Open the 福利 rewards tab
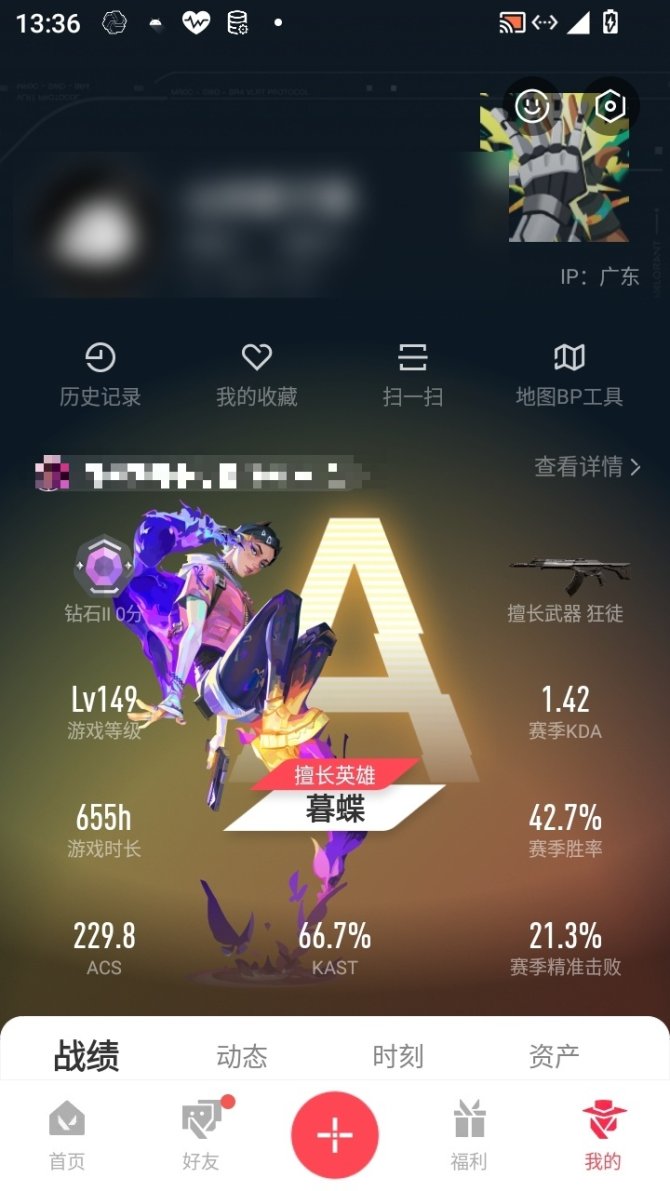 (x=469, y=1135)
